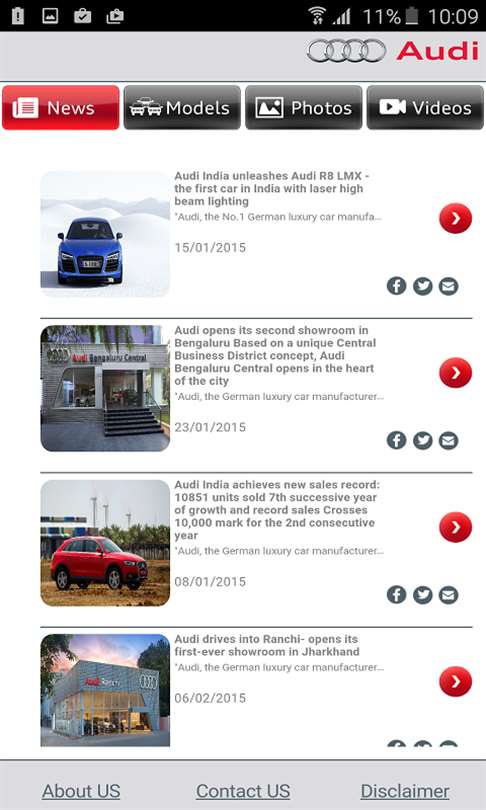Open the Bengaluru showroom article arrow
This screenshot has width=486, height=810.
pyautogui.click(x=456, y=372)
